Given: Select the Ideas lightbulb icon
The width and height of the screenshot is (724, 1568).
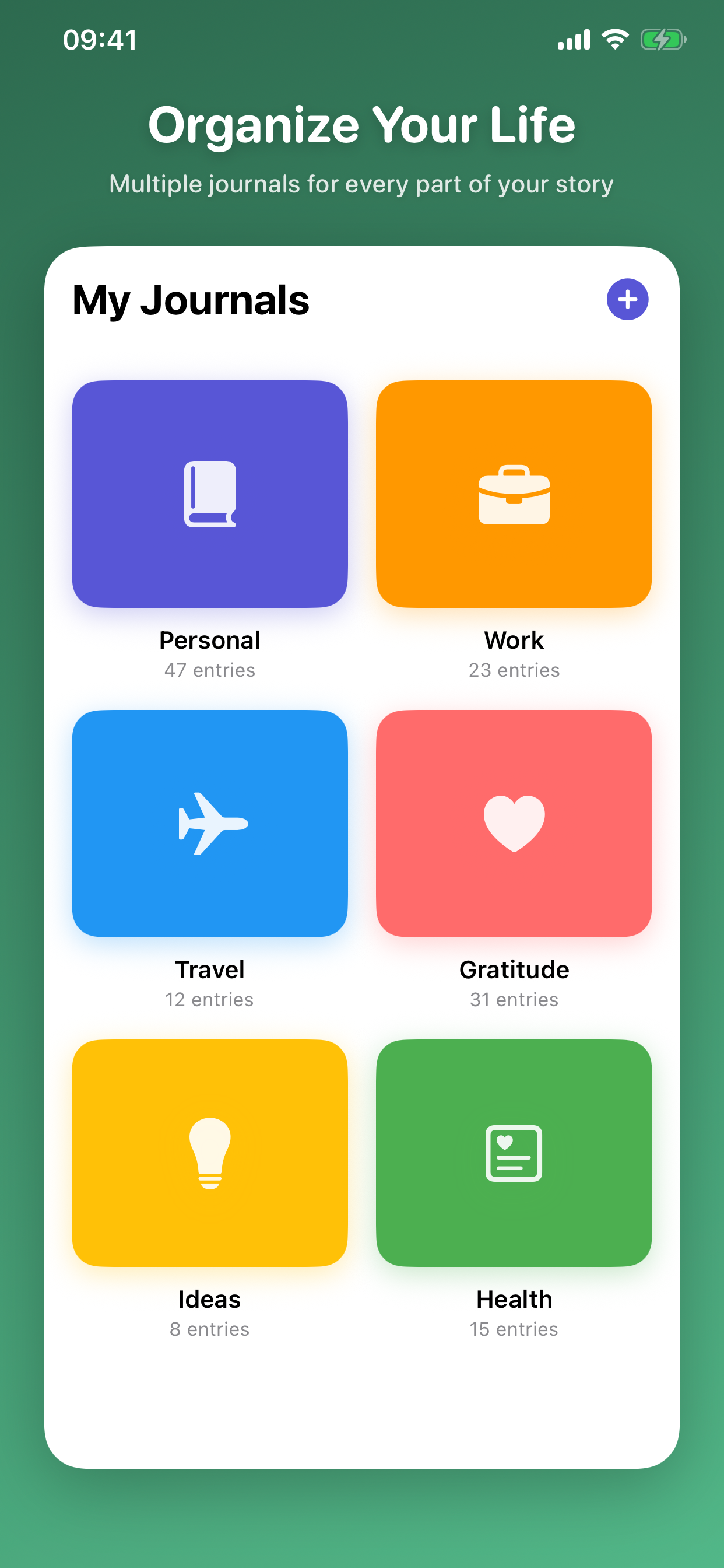Looking at the screenshot, I should pyautogui.click(x=210, y=1153).
